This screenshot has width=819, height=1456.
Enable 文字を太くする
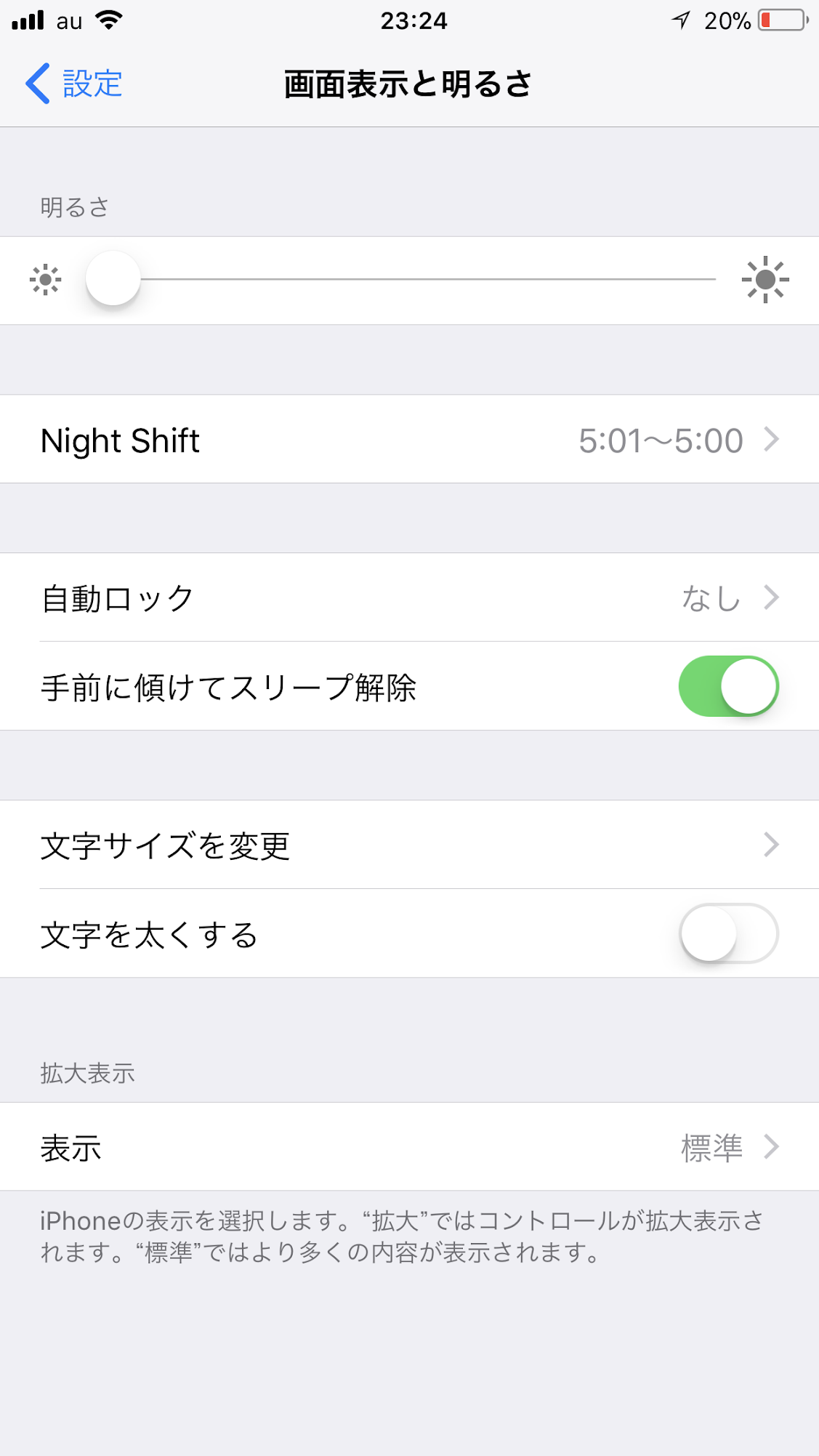(728, 933)
